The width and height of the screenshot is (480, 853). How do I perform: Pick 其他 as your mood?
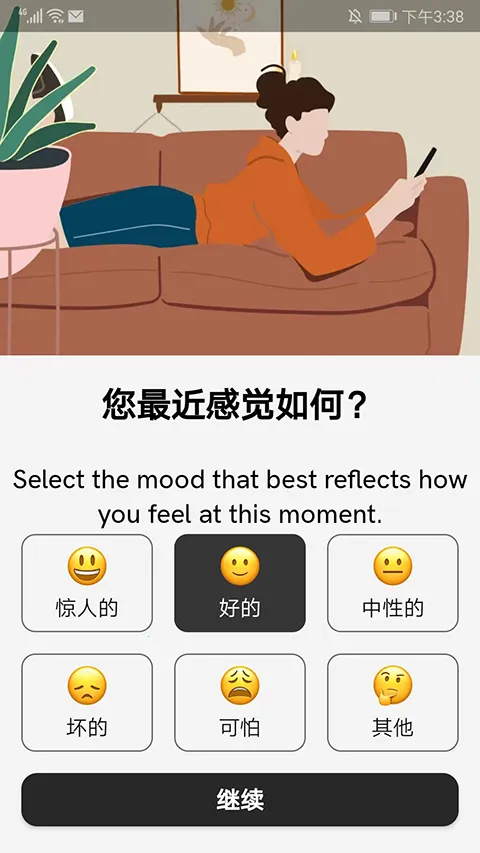[x=393, y=702]
